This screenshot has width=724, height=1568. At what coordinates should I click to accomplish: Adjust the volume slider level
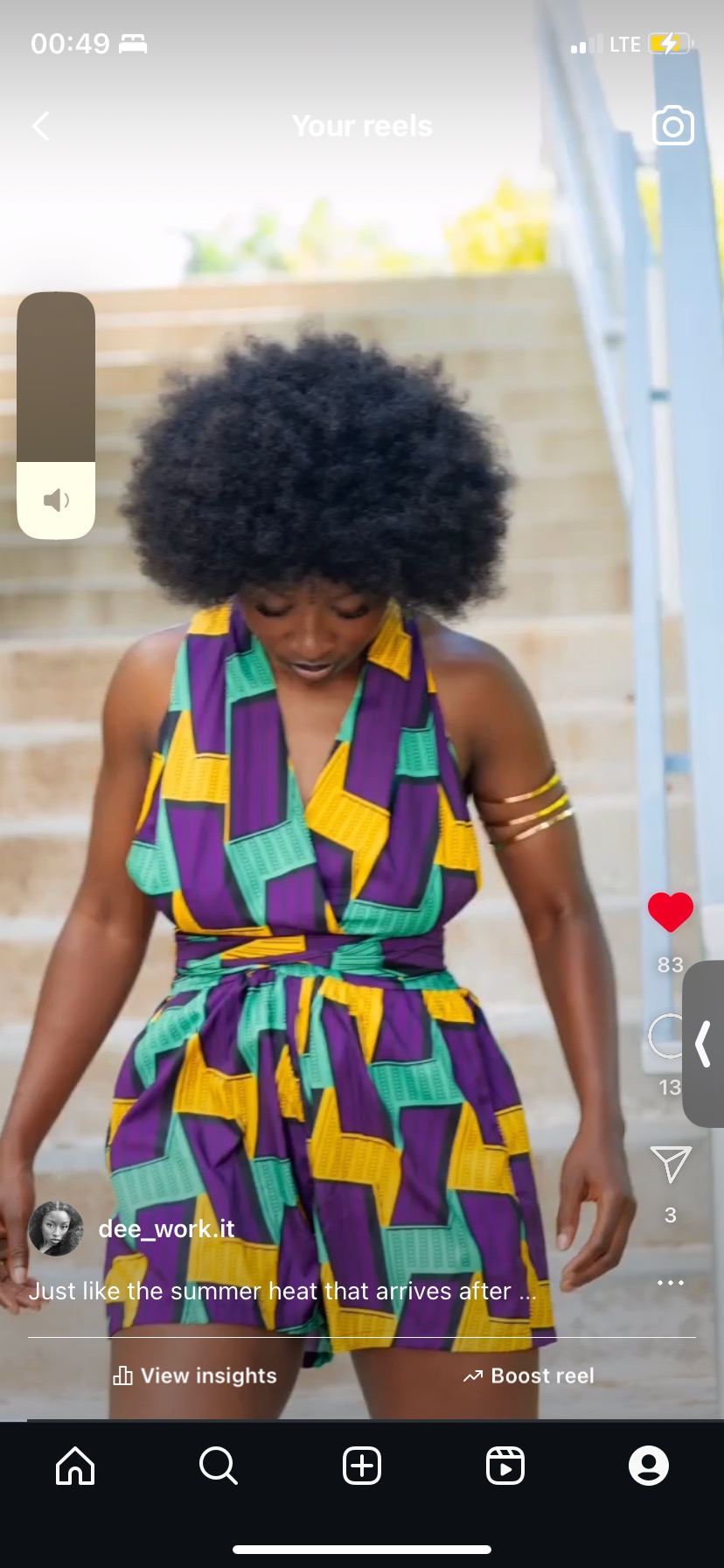coord(56,416)
